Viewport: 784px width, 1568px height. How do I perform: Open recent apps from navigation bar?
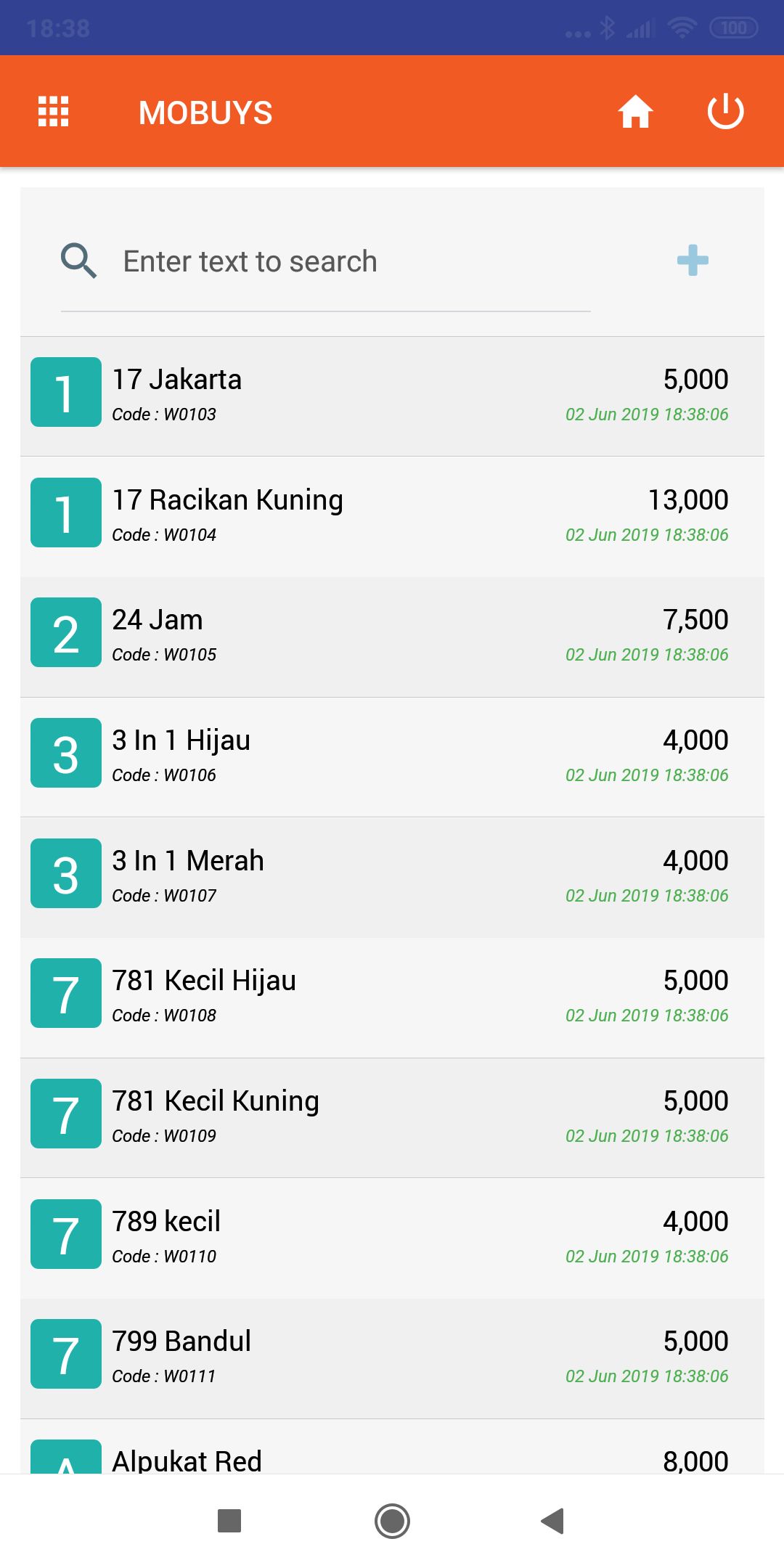(x=229, y=1521)
